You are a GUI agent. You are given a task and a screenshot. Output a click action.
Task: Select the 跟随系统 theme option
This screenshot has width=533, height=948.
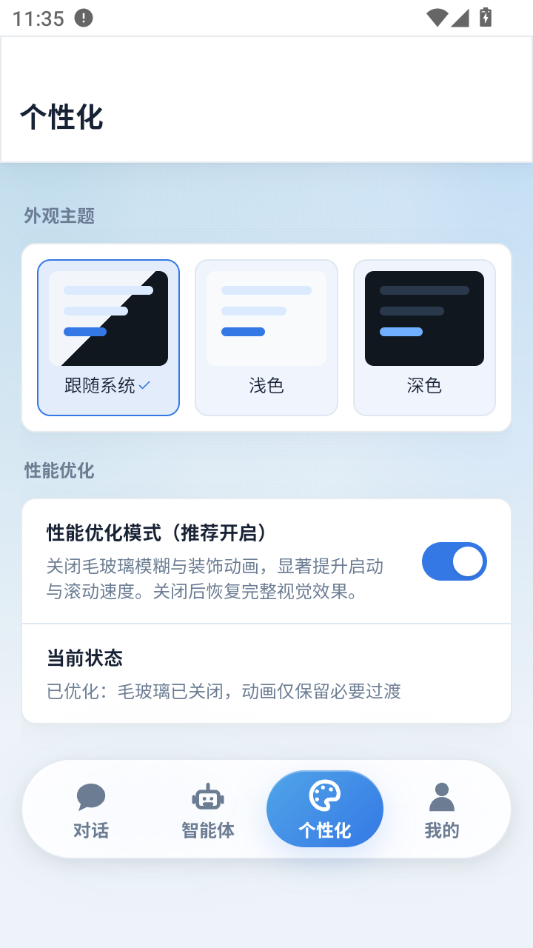108,337
